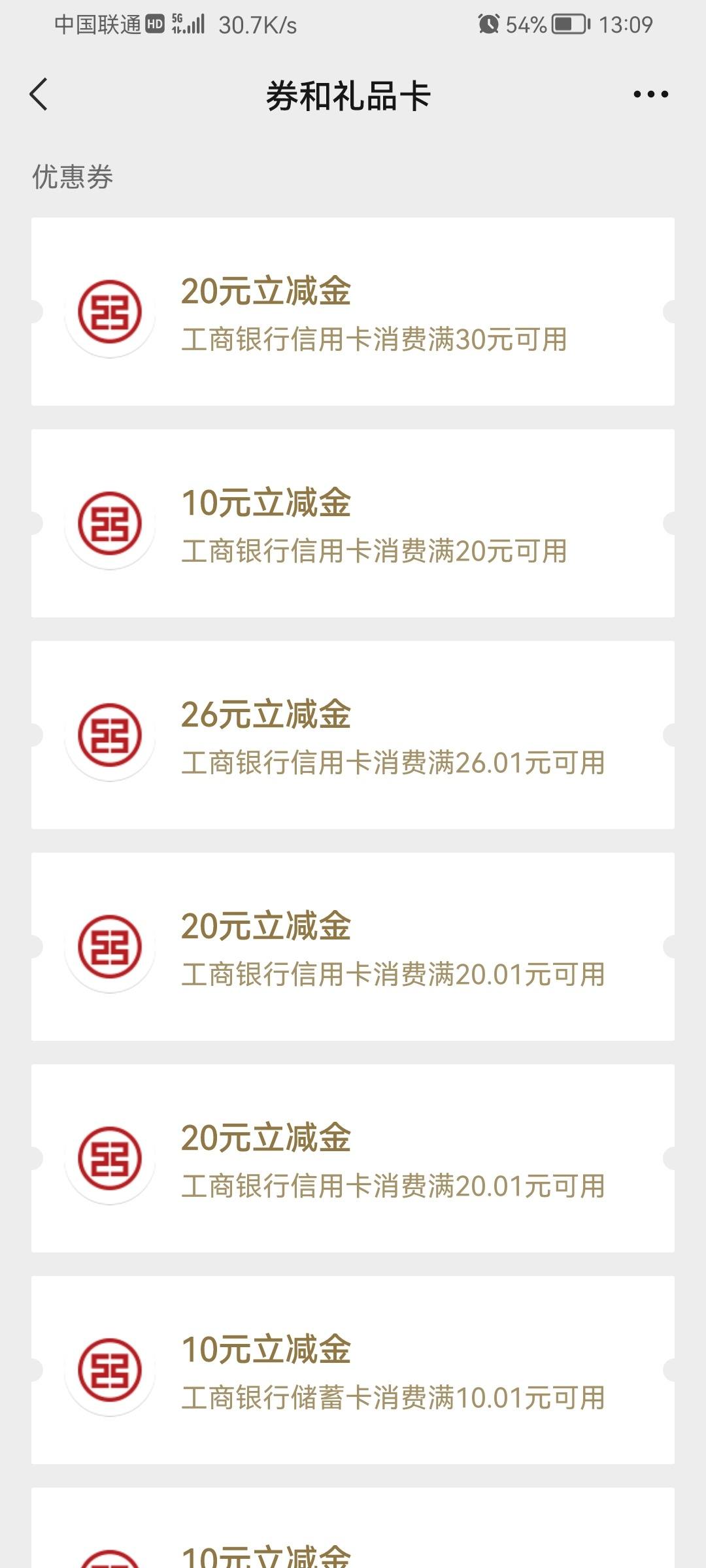Select the 10元立减金 储蓄卡 coupon 满10.01元

tap(353, 1370)
